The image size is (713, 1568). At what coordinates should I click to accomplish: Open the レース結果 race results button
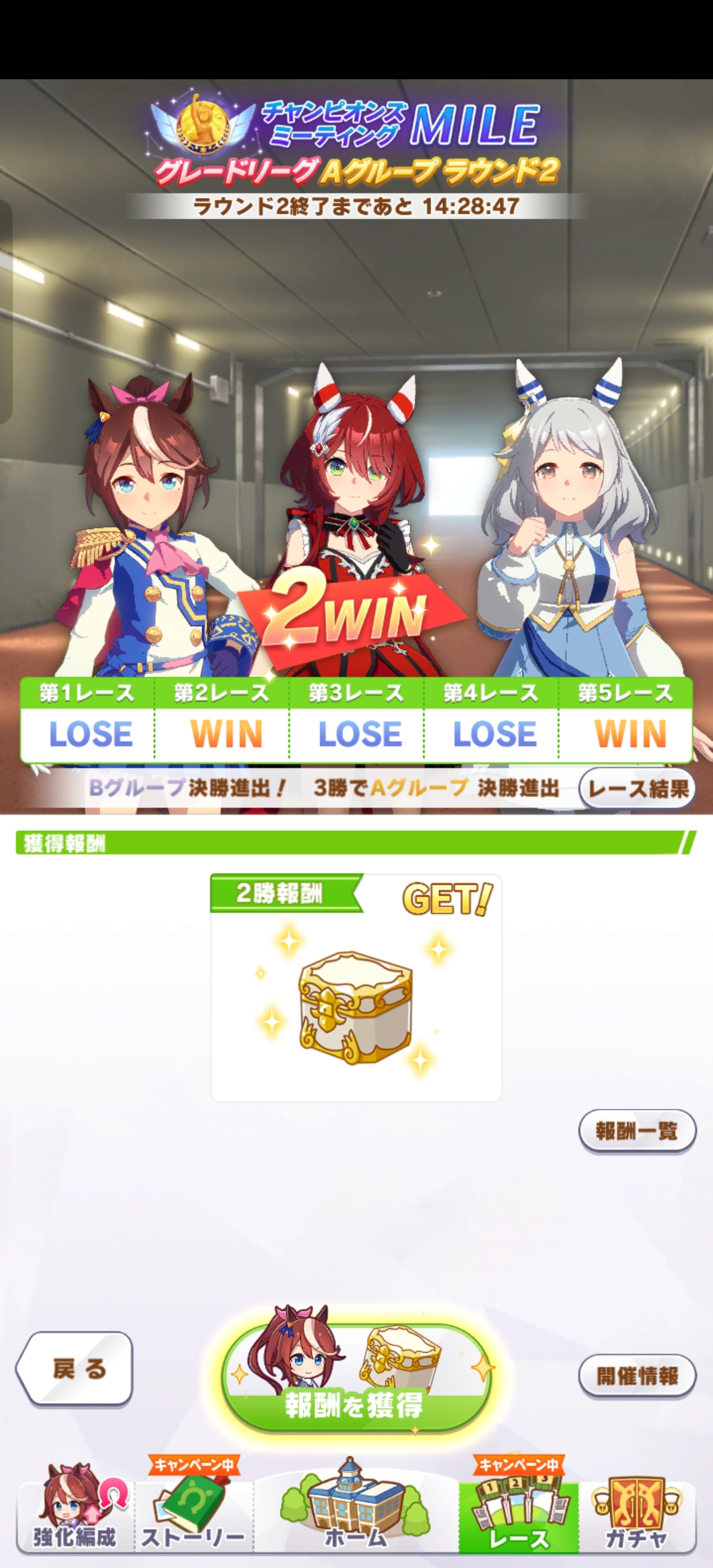(x=637, y=788)
